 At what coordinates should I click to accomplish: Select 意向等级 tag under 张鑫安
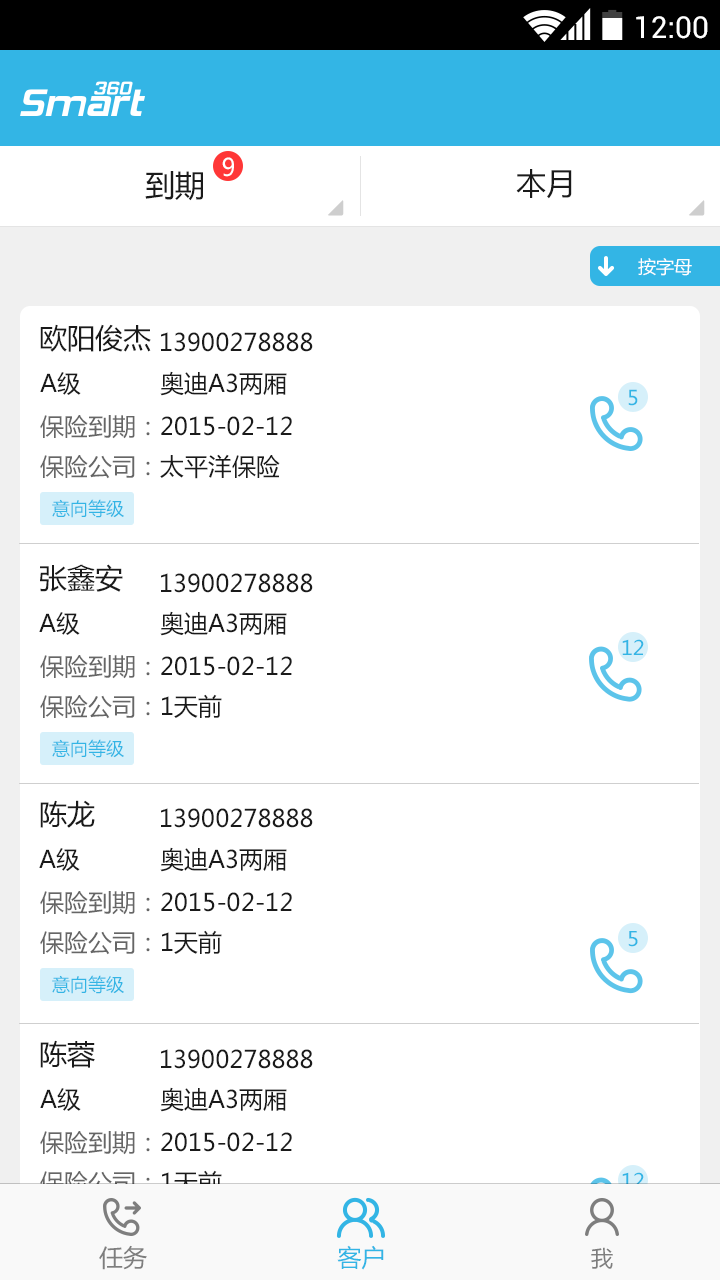coord(87,748)
